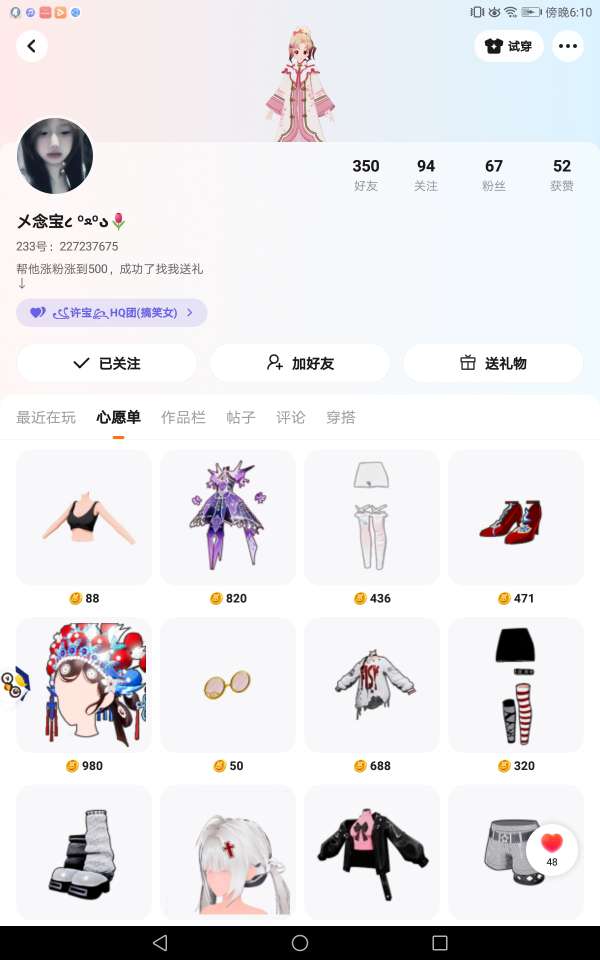Go back using the top-left arrow
Screen dimensions: 600x960
[x=32, y=46]
